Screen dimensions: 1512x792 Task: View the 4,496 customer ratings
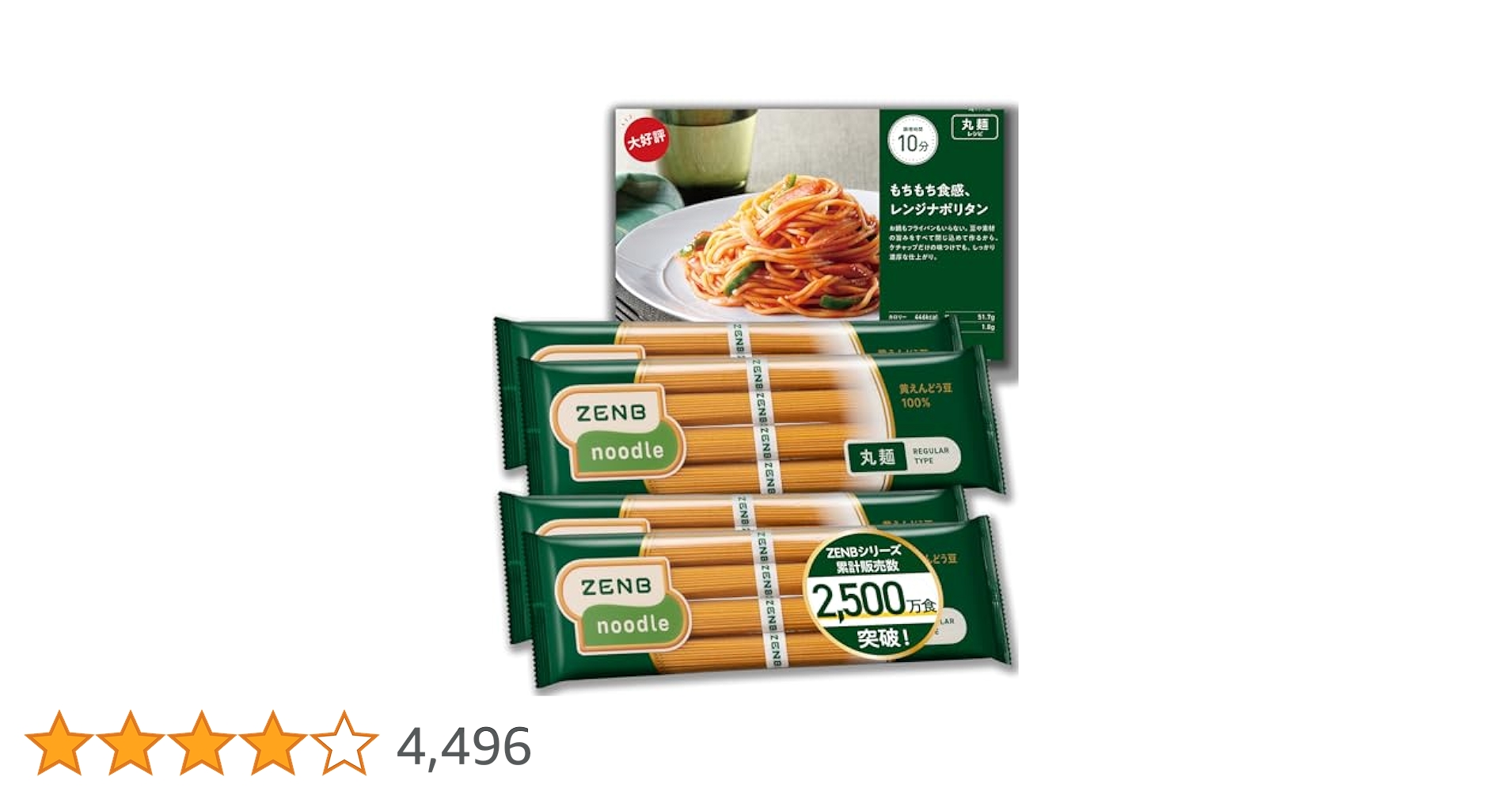pos(463,747)
